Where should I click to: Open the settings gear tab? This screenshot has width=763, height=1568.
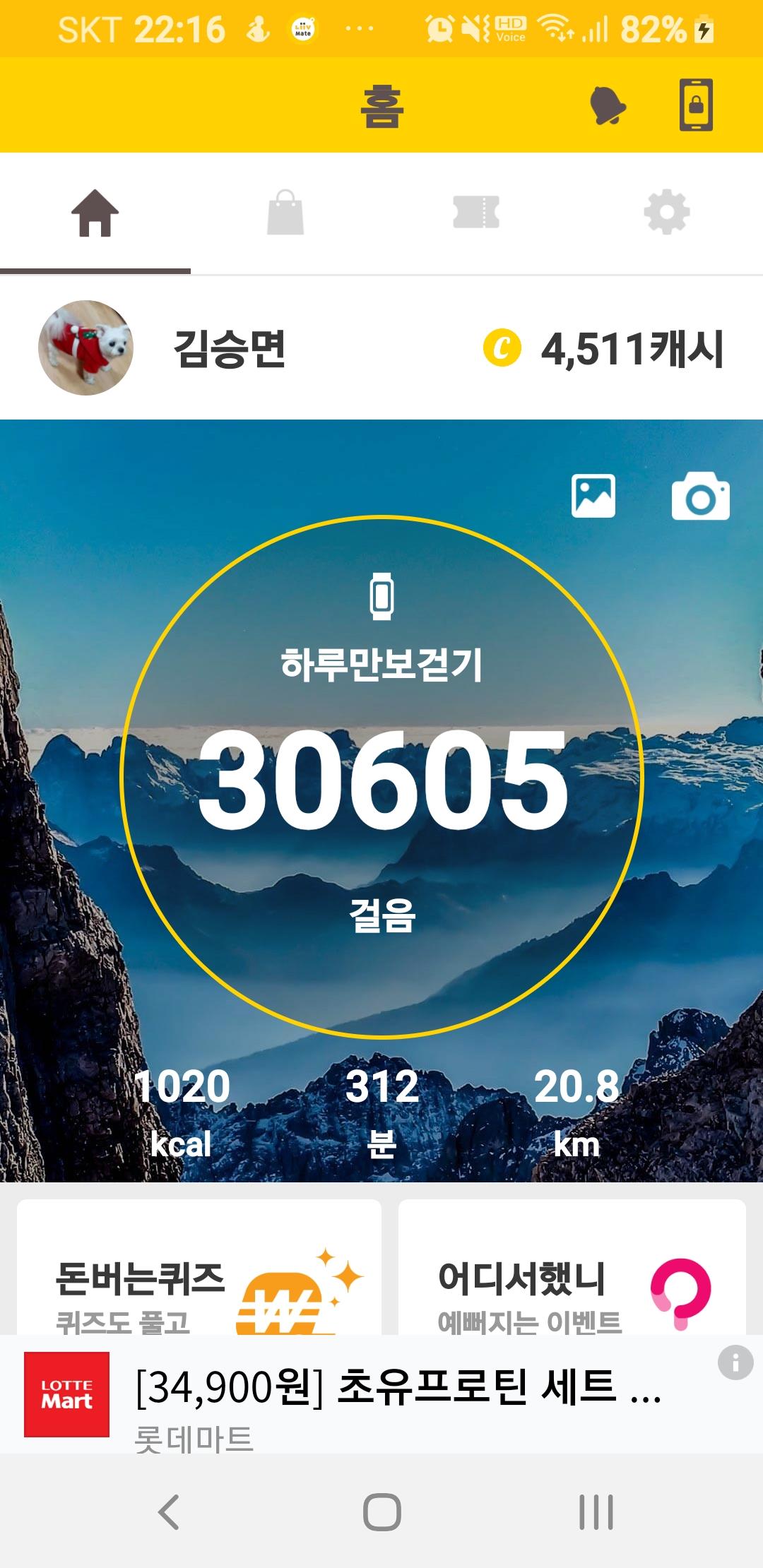[667, 213]
